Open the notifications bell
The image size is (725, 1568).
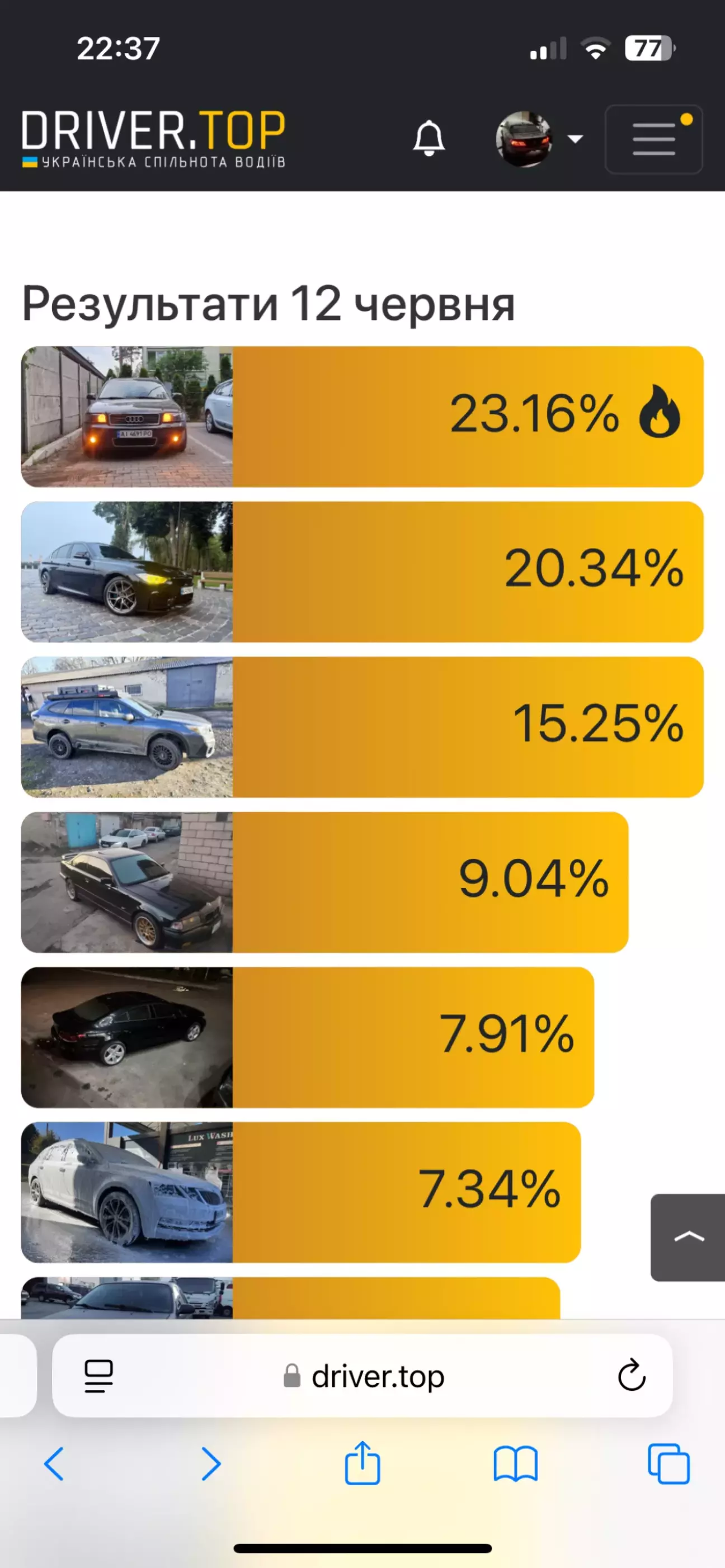click(x=429, y=139)
